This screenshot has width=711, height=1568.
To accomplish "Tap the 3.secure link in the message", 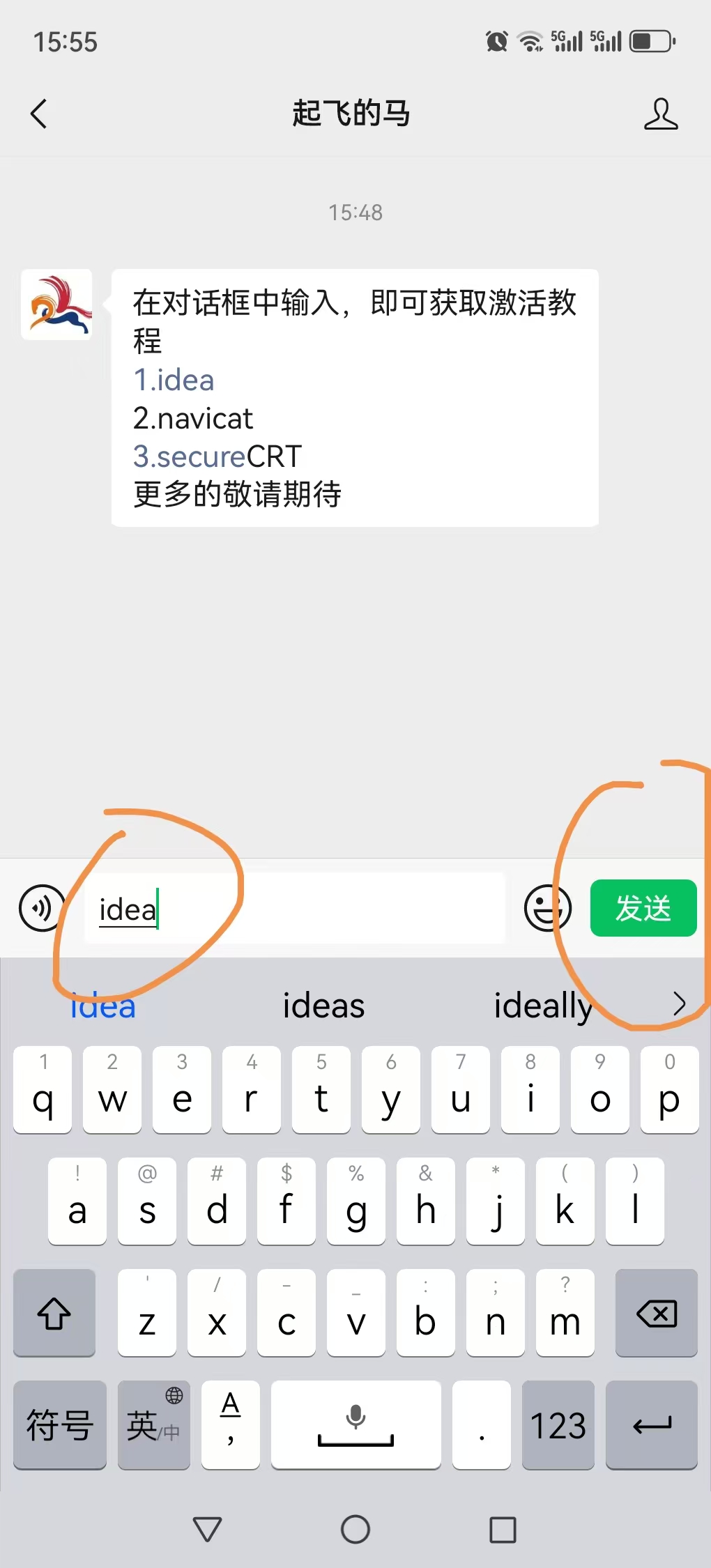I will [x=189, y=457].
